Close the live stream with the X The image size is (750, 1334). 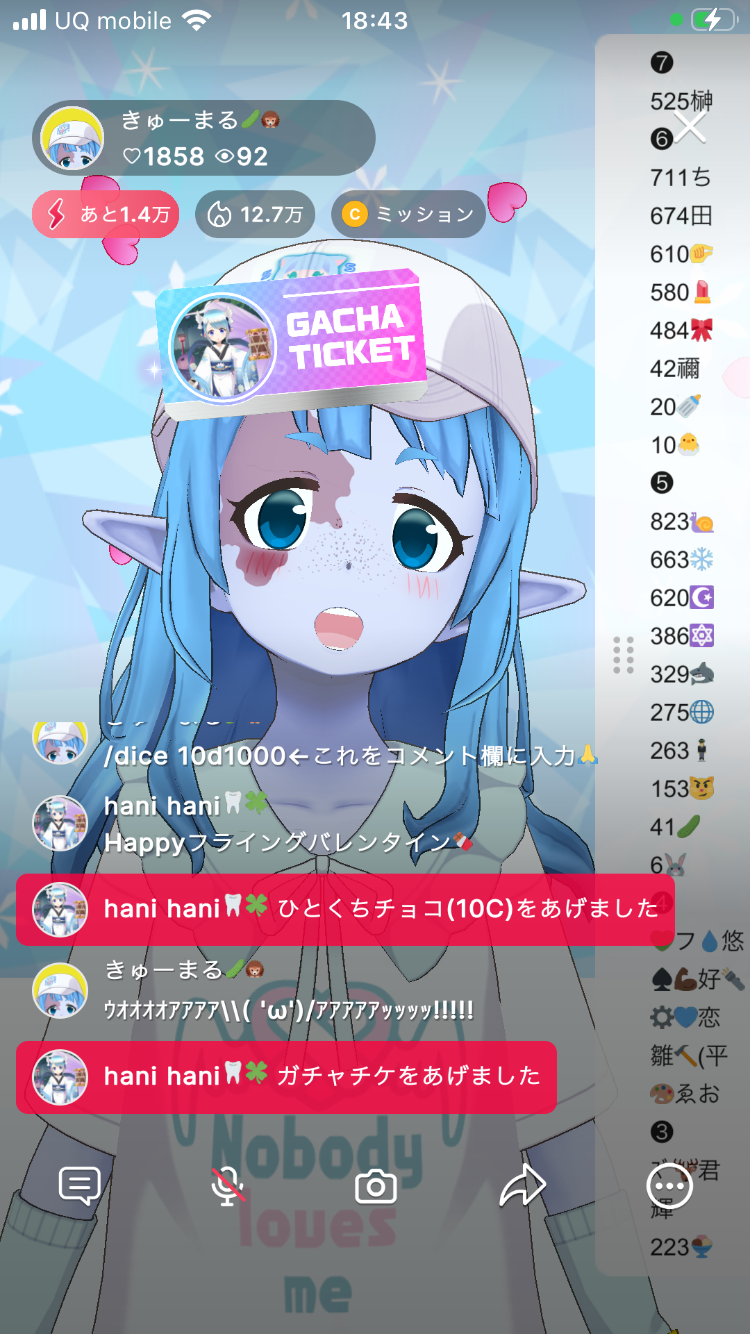click(690, 127)
